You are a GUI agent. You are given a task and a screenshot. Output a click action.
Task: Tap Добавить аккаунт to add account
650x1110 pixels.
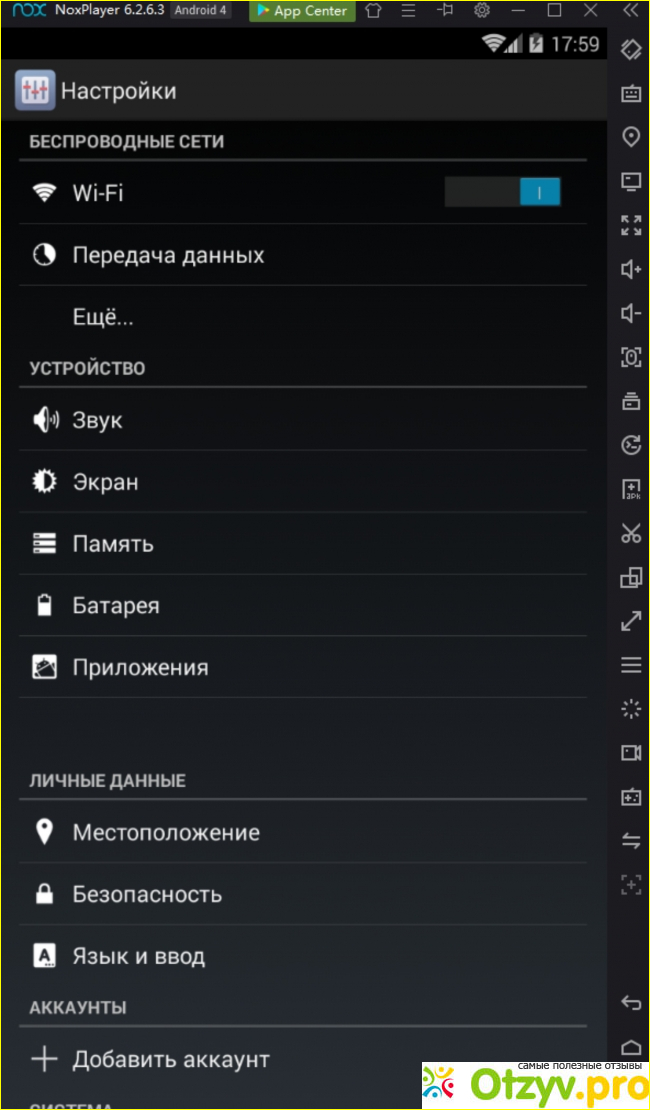170,1059
